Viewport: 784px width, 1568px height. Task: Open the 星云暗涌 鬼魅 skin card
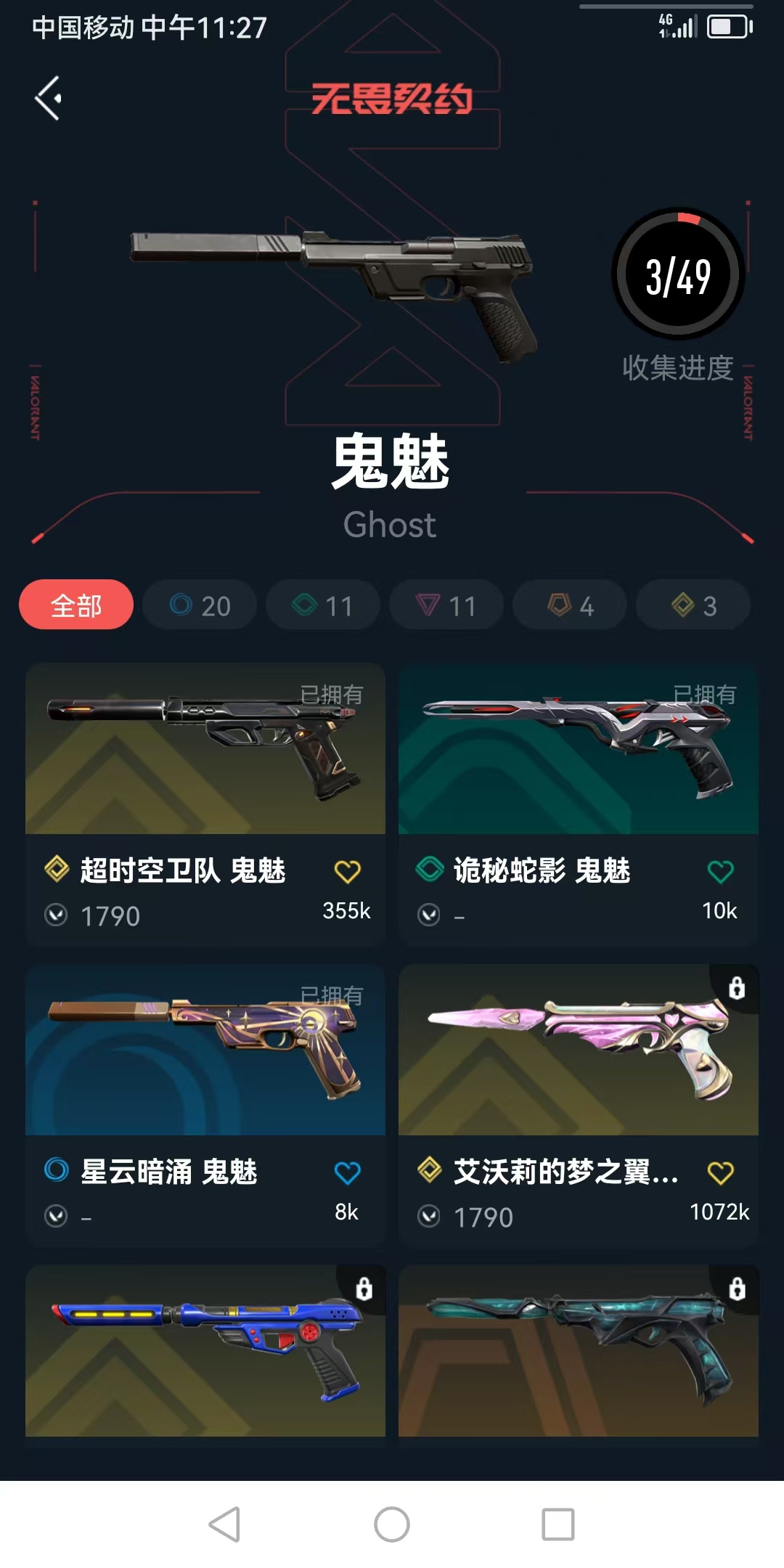click(205, 1053)
